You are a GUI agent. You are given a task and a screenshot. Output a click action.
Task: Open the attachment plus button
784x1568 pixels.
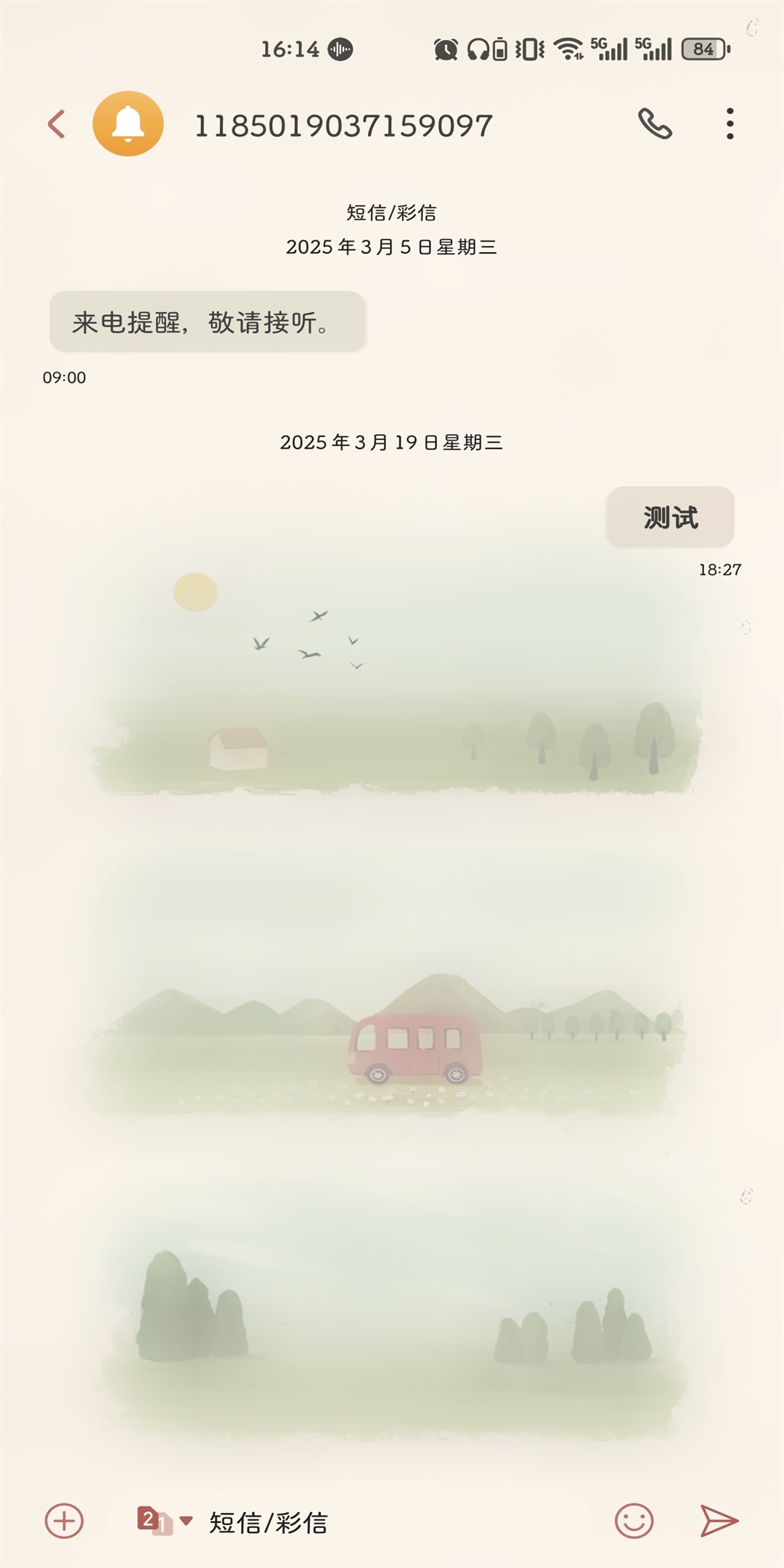coord(65,1521)
